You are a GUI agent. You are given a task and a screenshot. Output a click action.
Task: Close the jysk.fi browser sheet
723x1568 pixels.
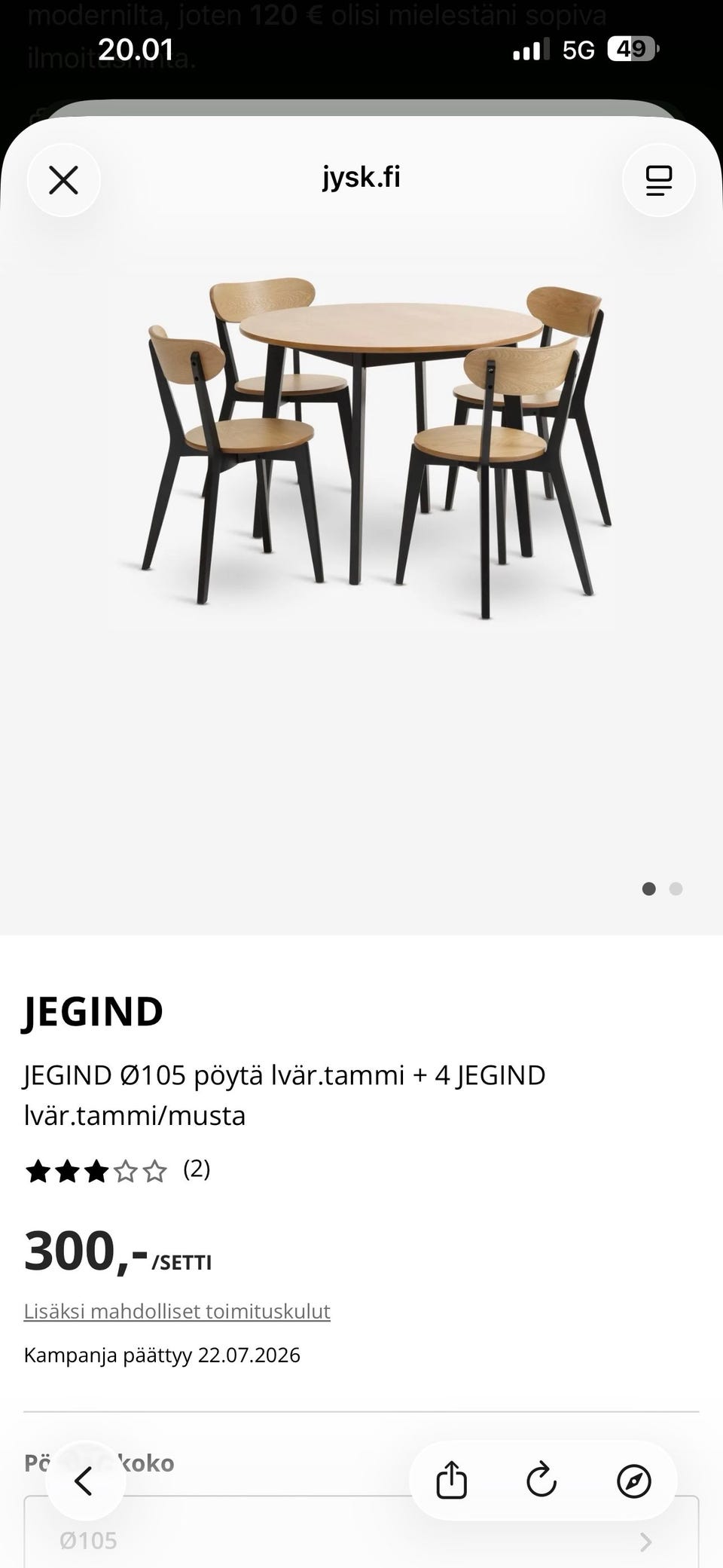click(64, 180)
